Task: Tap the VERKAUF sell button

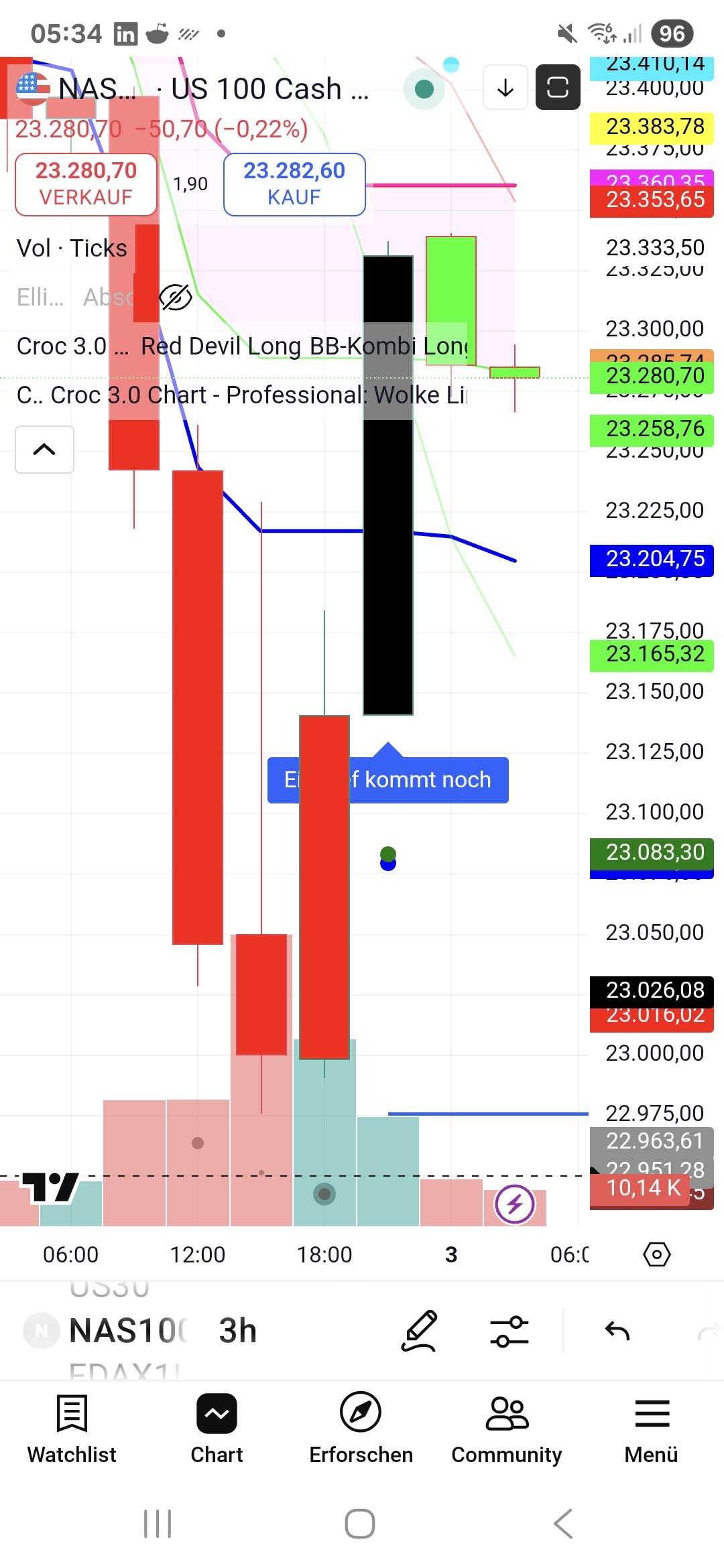Action: point(86,184)
